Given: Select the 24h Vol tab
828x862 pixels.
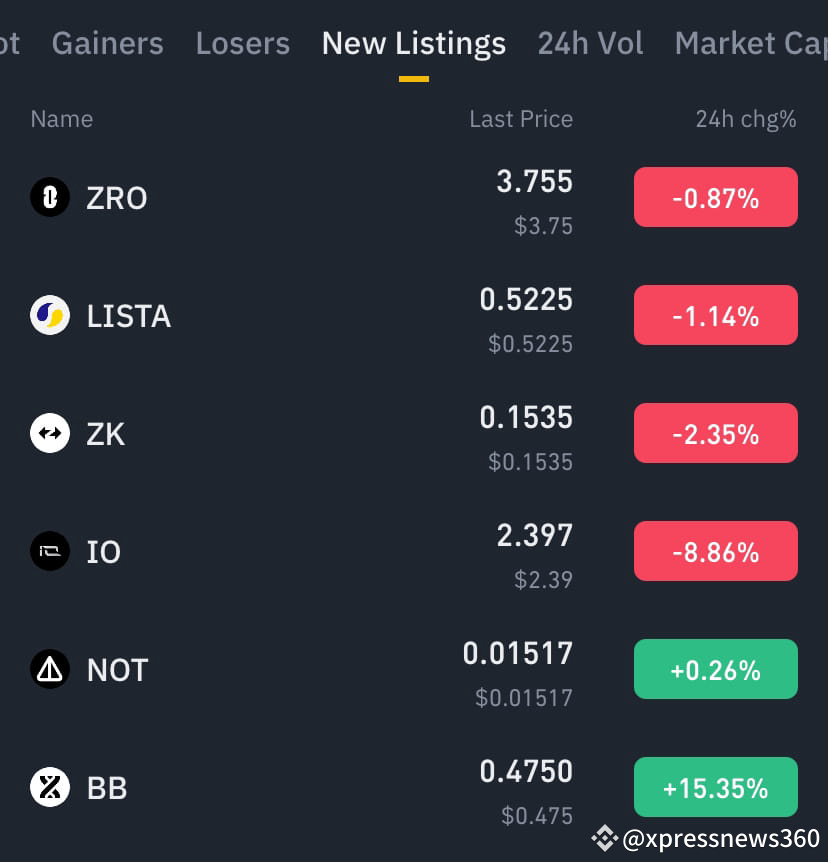Looking at the screenshot, I should (x=590, y=43).
